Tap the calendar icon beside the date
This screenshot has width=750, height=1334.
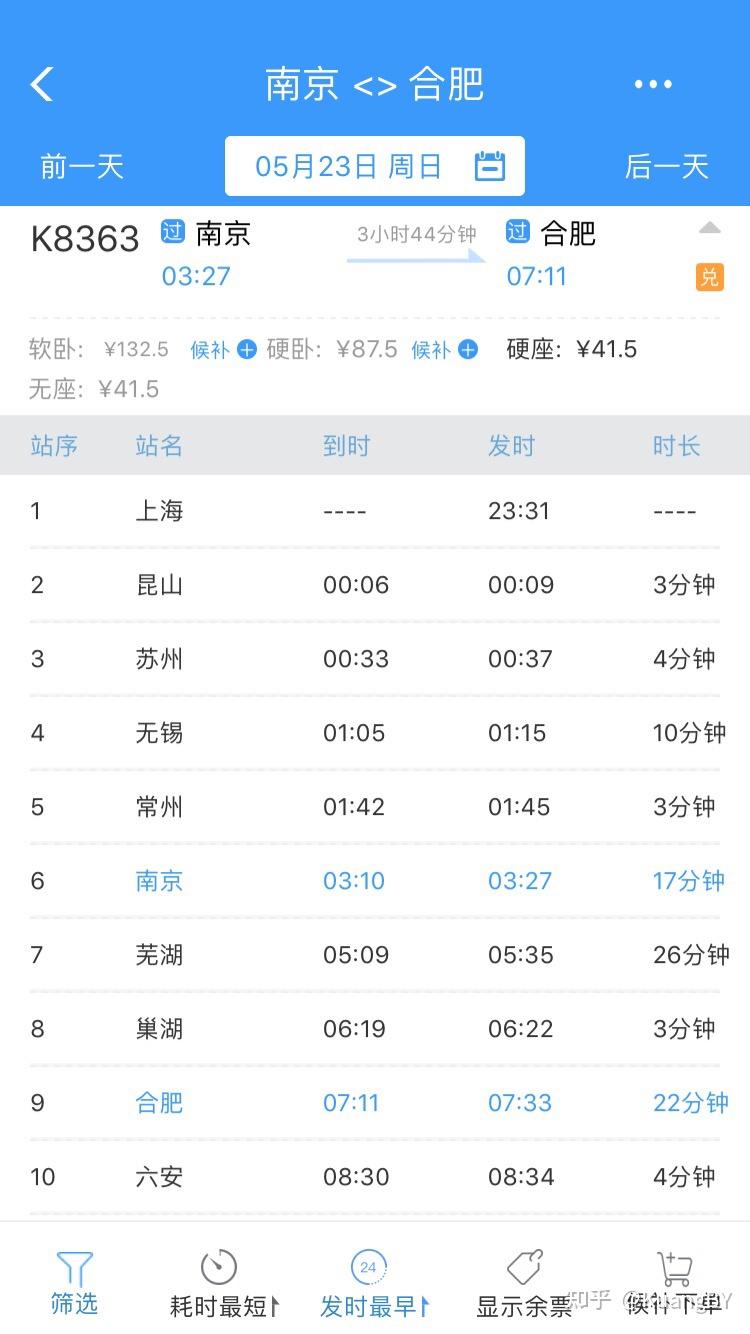pyautogui.click(x=491, y=165)
